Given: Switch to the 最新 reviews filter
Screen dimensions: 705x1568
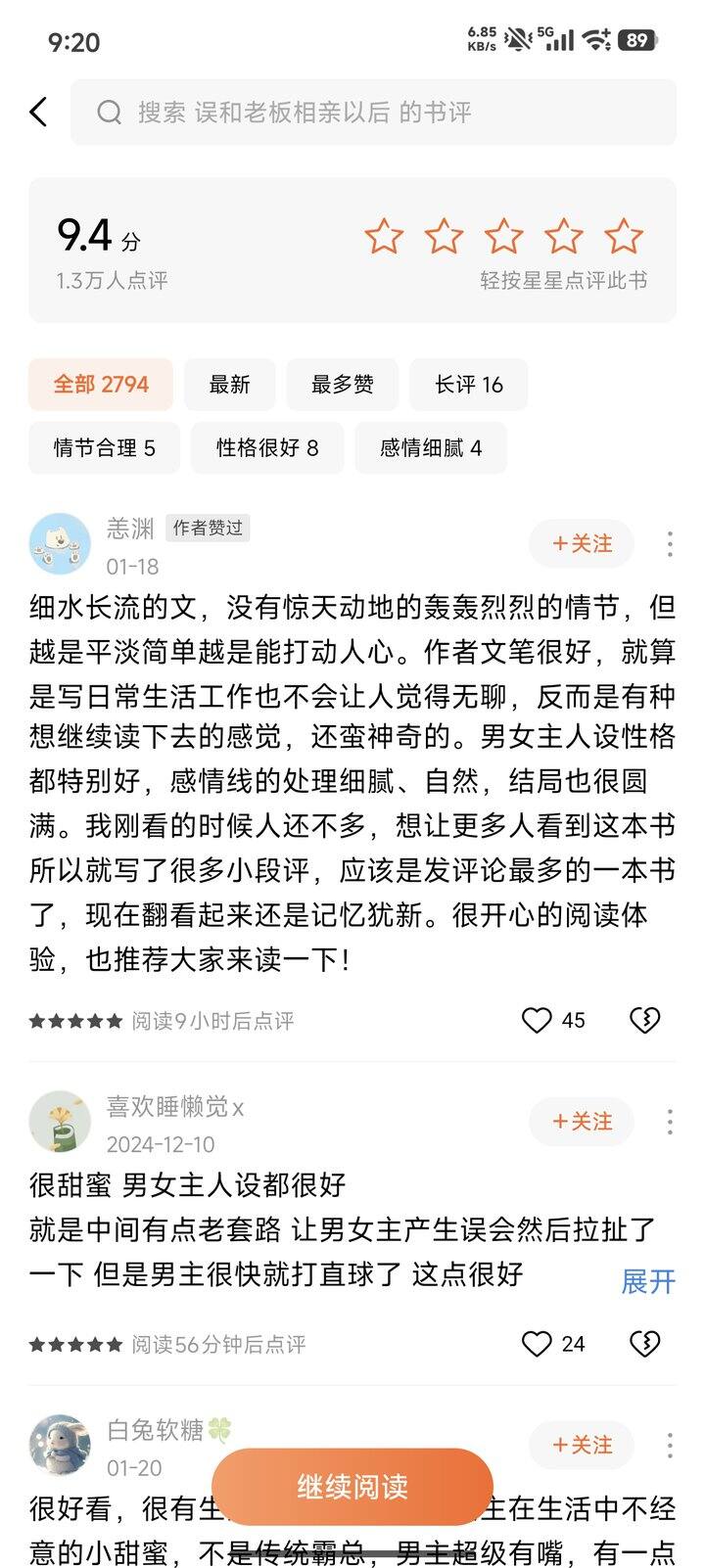Looking at the screenshot, I should click(x=229, y=384).
